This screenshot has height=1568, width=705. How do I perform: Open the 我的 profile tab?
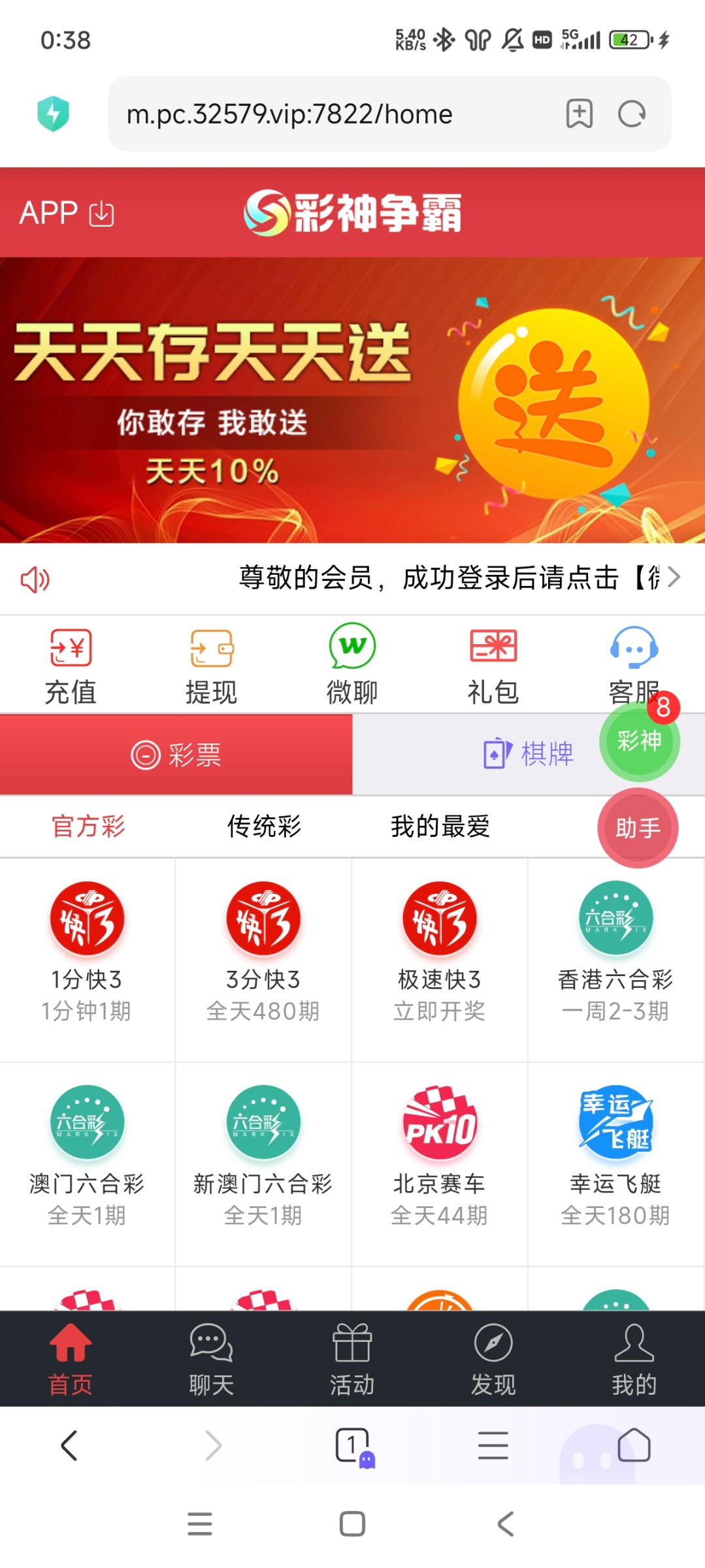tap(634, 1359)
